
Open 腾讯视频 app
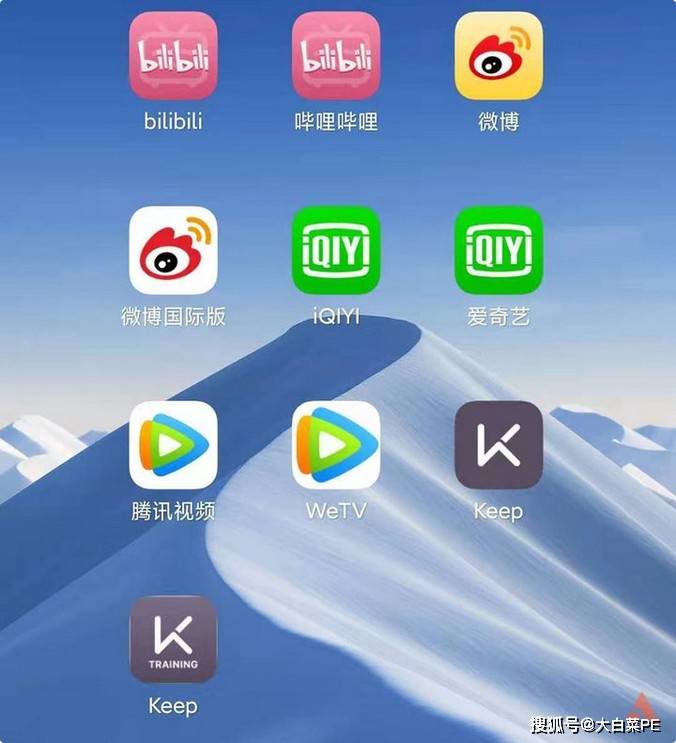pos(173,445)
